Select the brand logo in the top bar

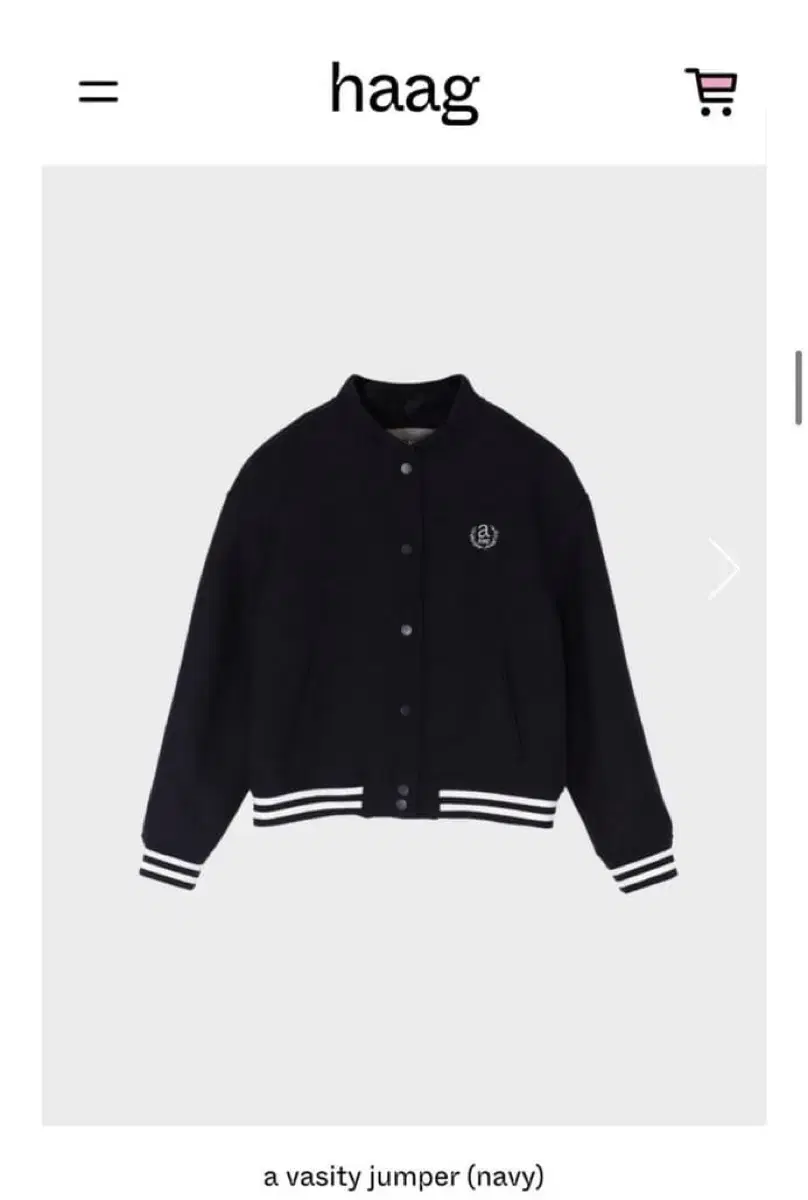[404, 90]
